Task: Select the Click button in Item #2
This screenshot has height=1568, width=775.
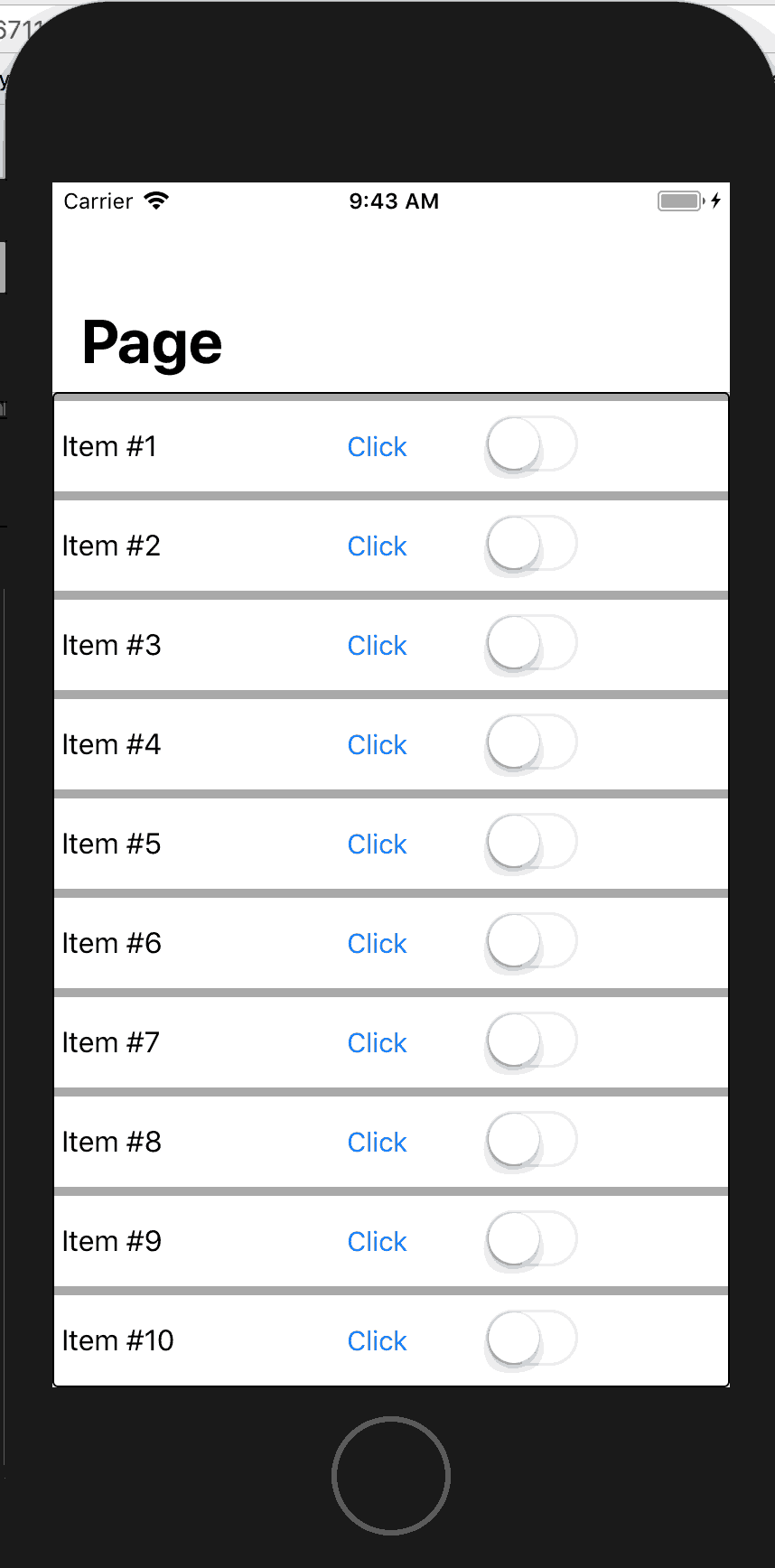Action: coord(377,546)
